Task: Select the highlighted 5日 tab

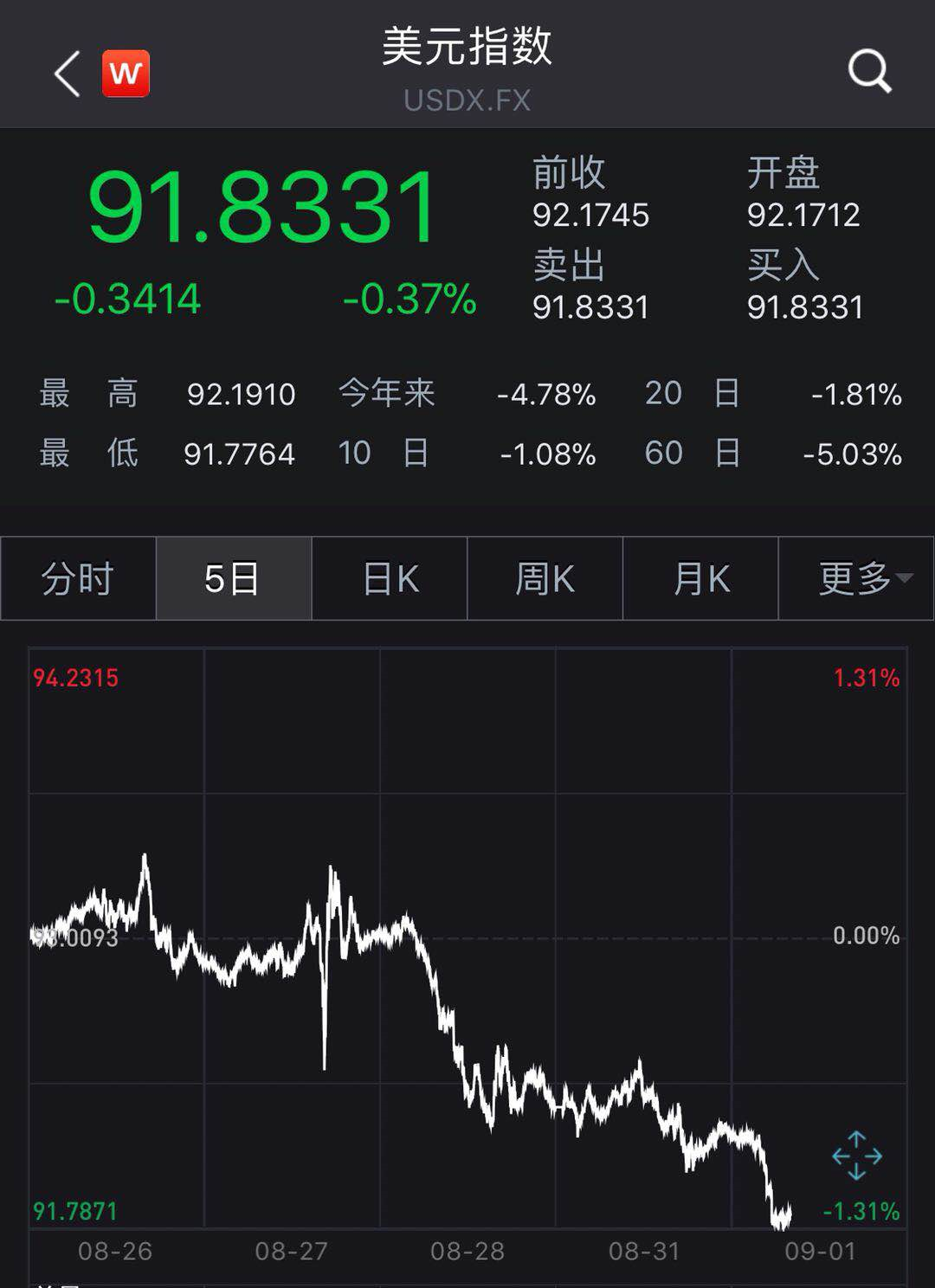Action: point(232,578)
